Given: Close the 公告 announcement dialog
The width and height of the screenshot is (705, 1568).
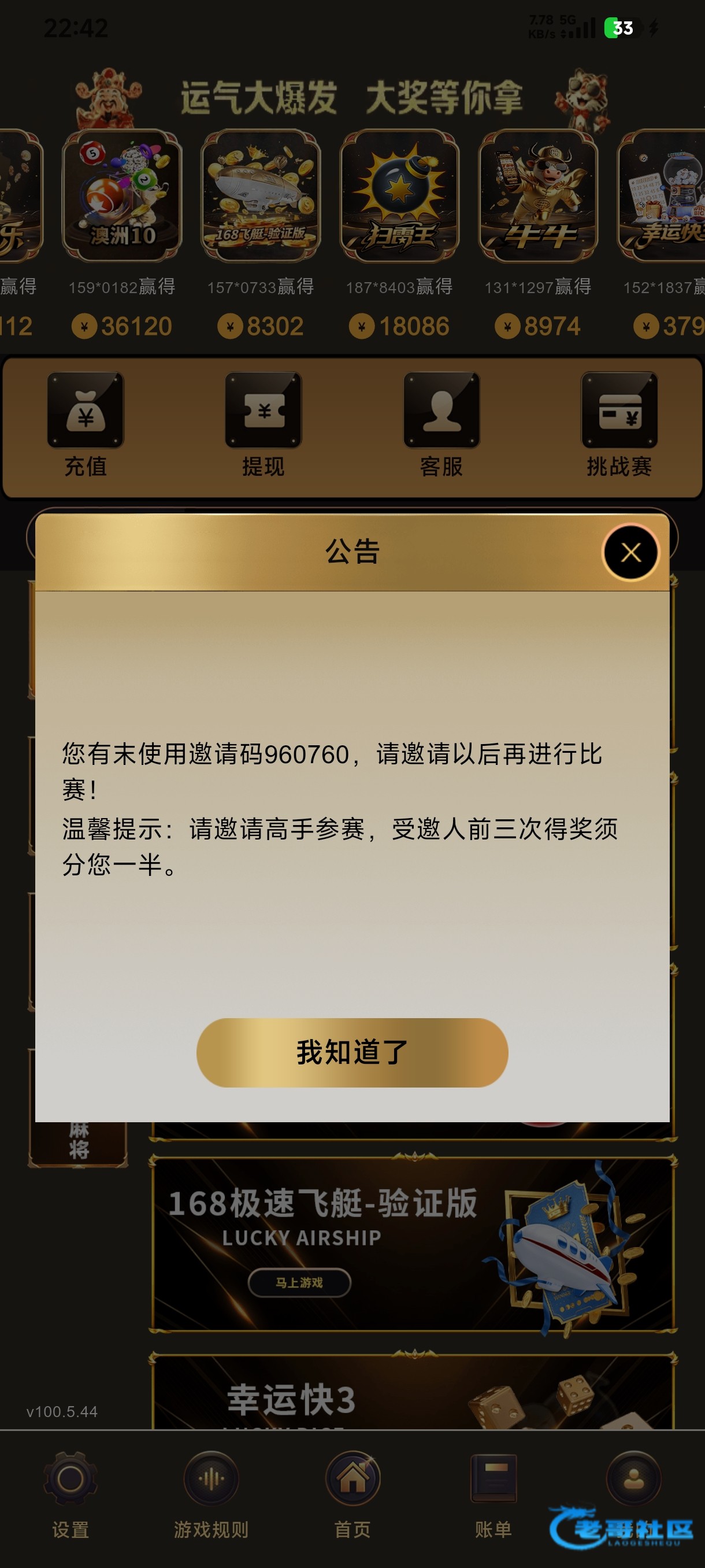Looking at the screenshot, I should [x=630, y=553].
